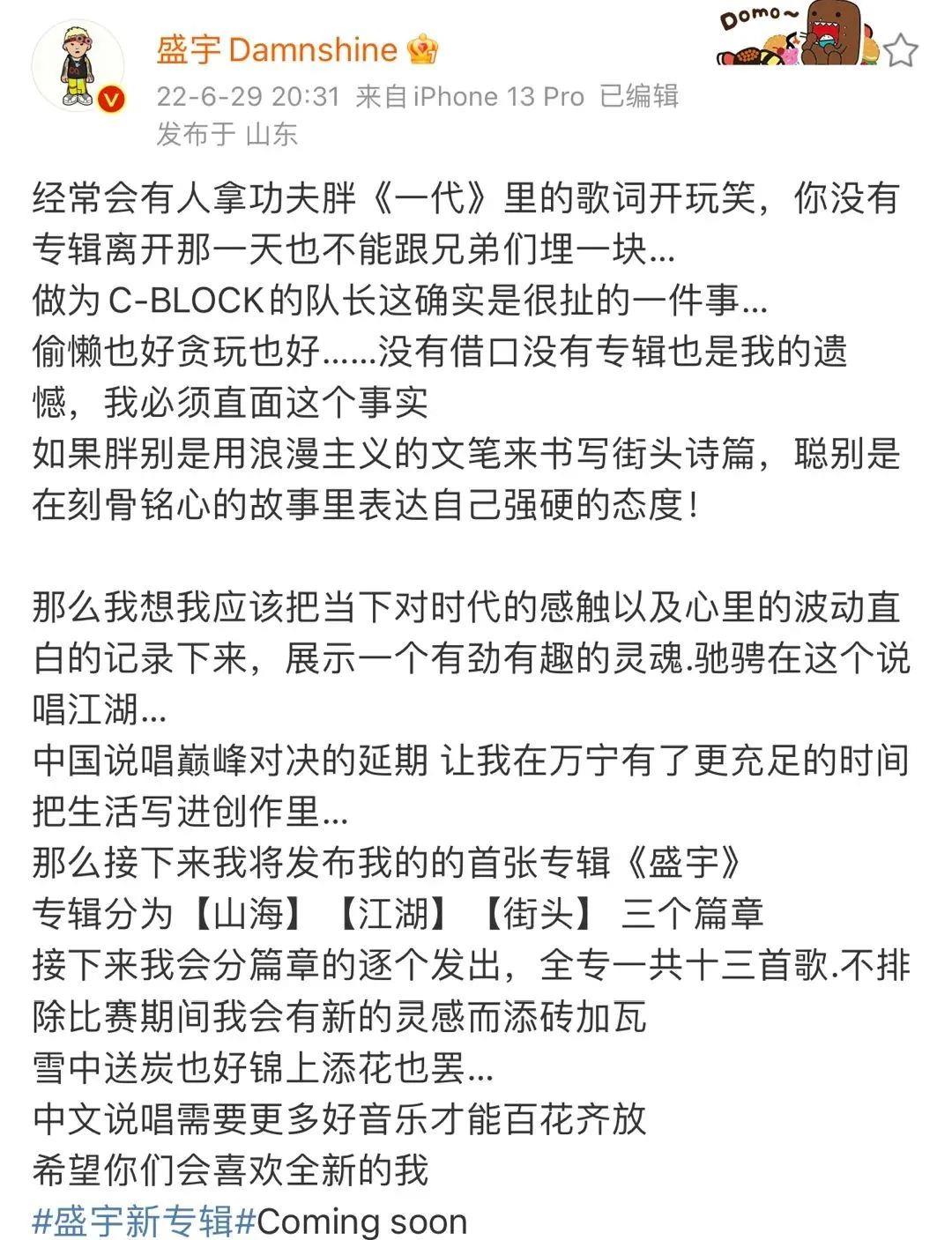Open the #盛宇新专辑# hashtag topic
This screenshot has width=952, height=1240.
point(144,1221)
